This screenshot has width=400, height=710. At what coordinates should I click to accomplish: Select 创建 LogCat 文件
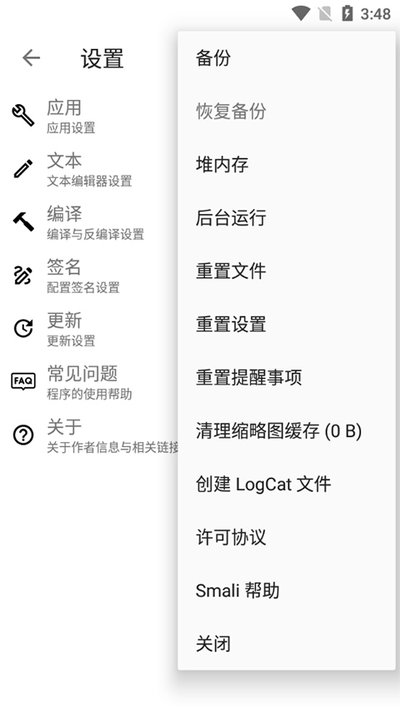click(286, 484)
